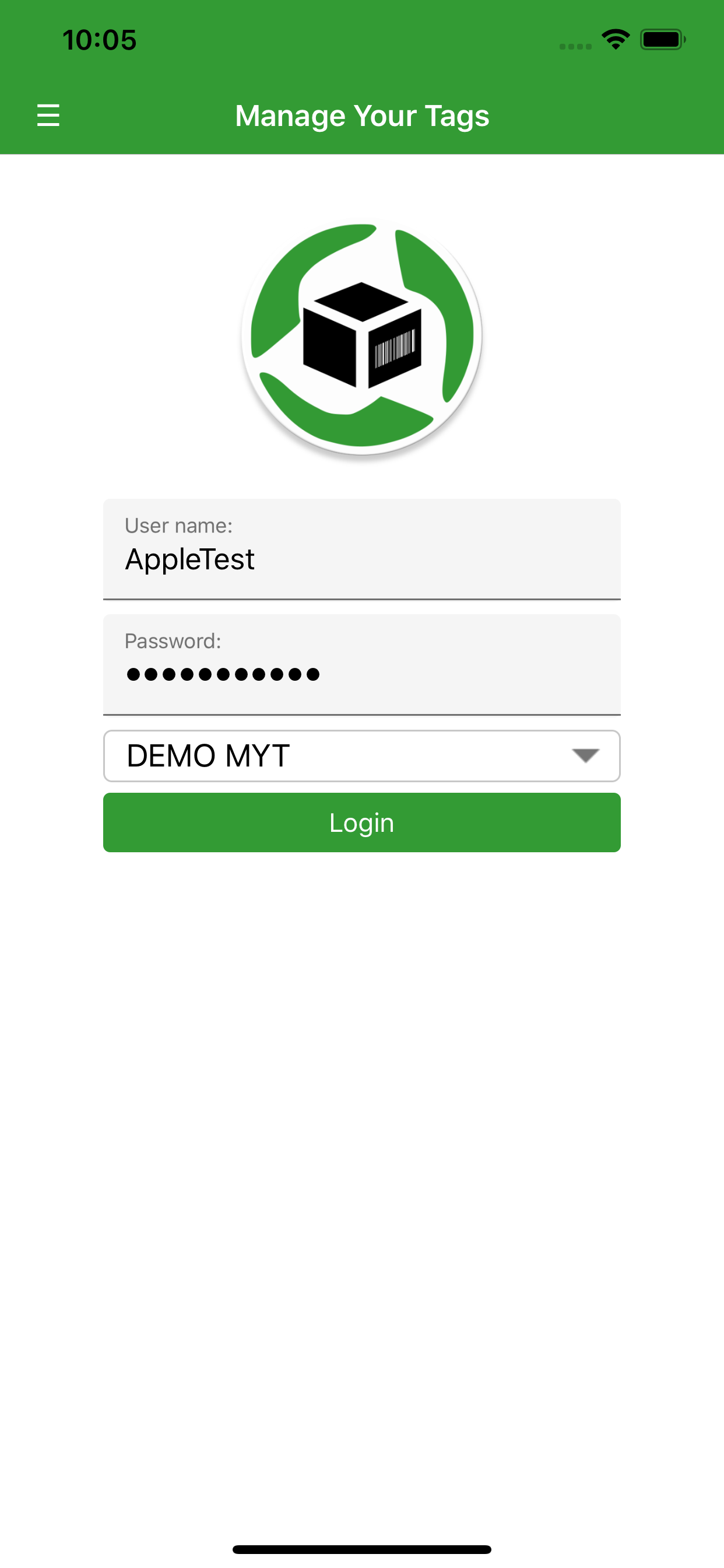
Task: Click the barcode box icon in the logo
Action: tap(361, 338)
